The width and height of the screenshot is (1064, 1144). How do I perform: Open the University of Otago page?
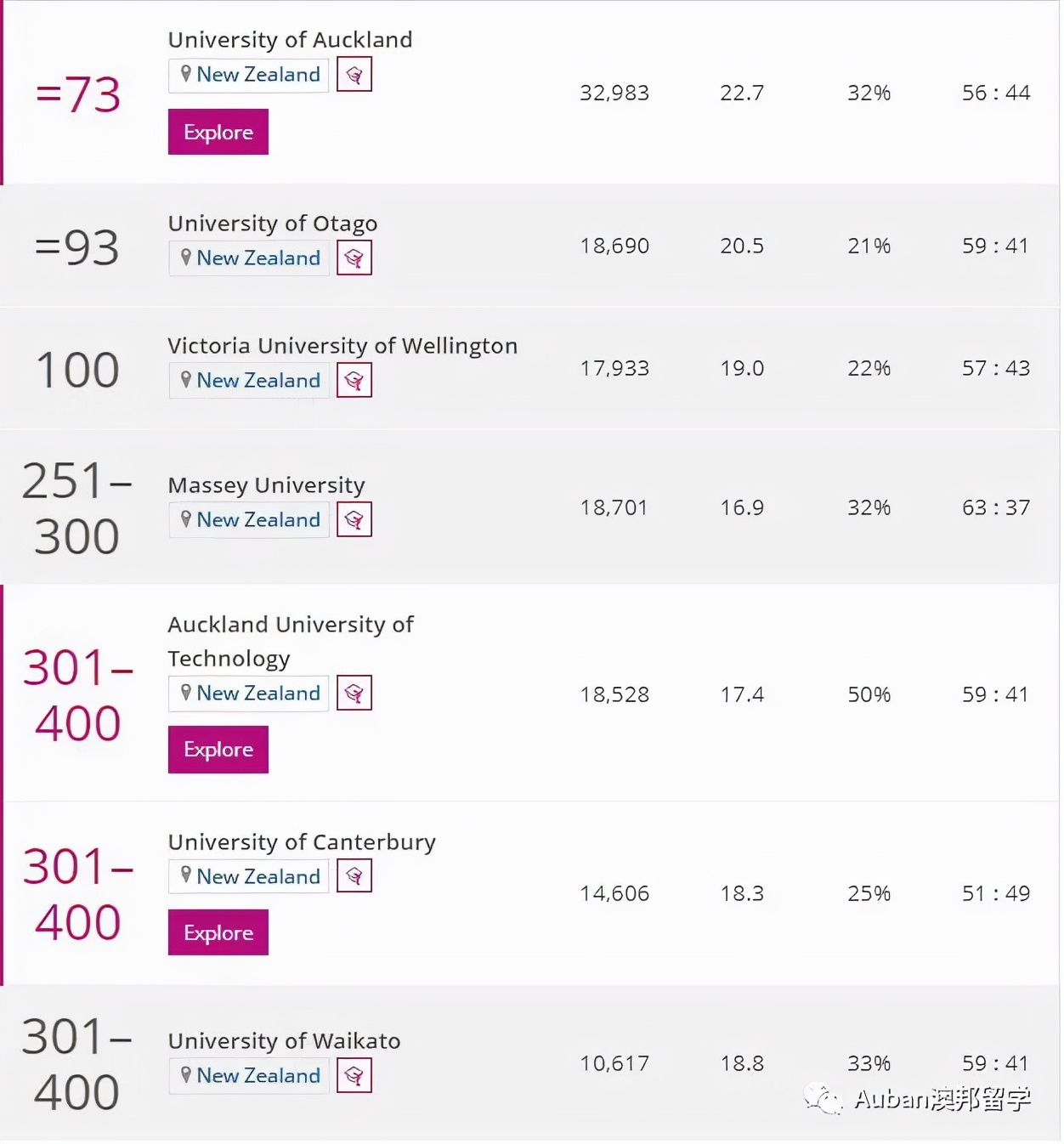272,223
